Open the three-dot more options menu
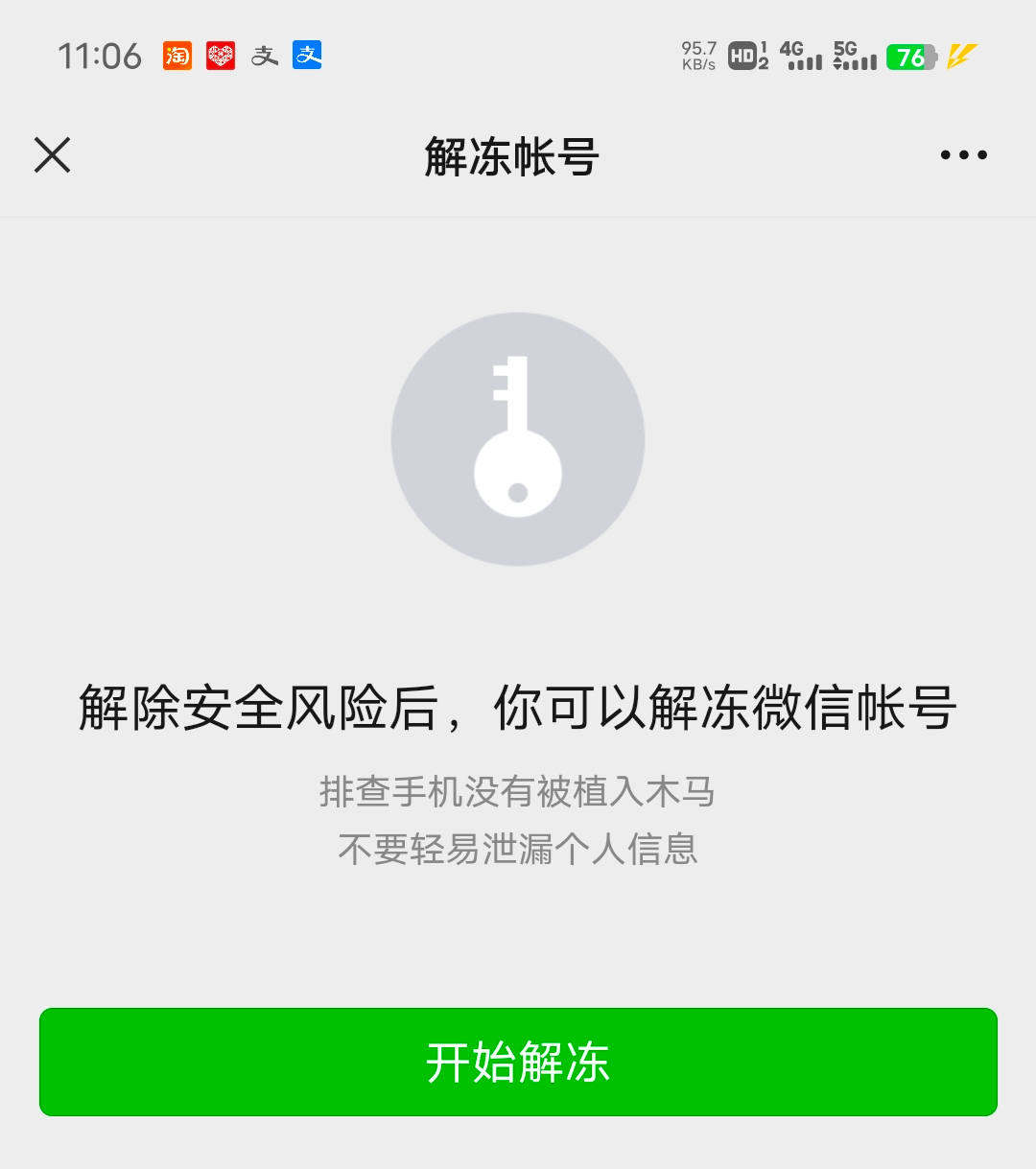 (962, 155)
